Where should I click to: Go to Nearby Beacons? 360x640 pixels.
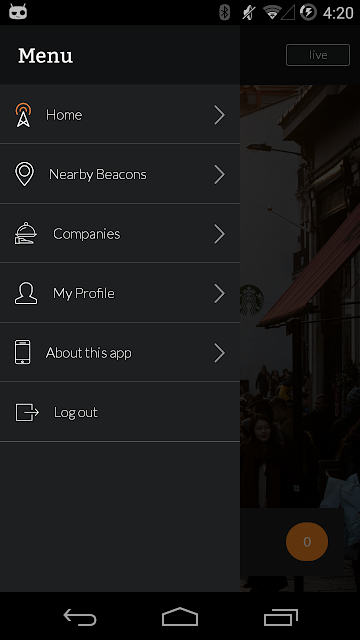(120, 174)
